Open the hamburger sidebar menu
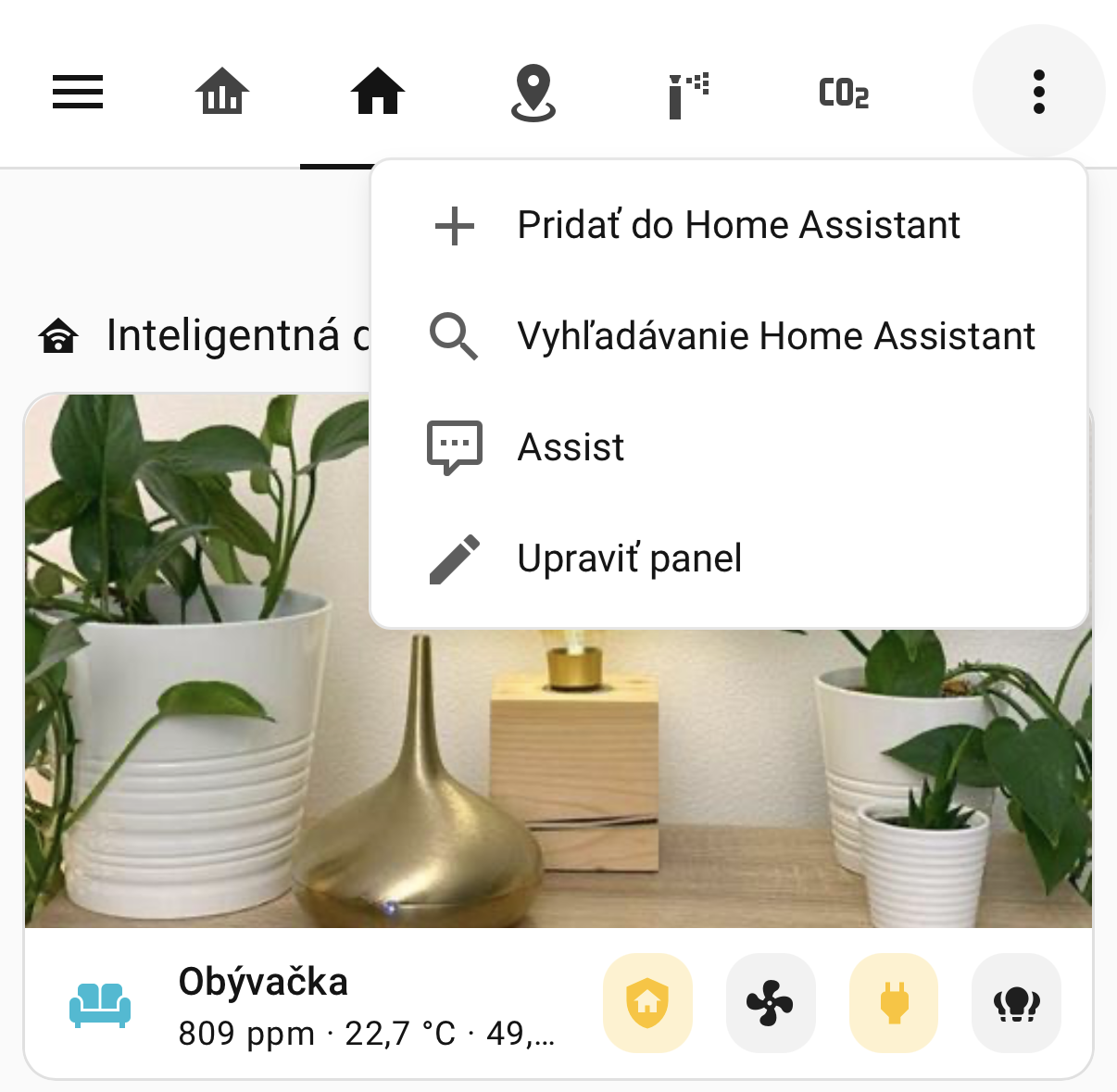This screenshot has height=1092, width=1117. (x=78, y=92)
